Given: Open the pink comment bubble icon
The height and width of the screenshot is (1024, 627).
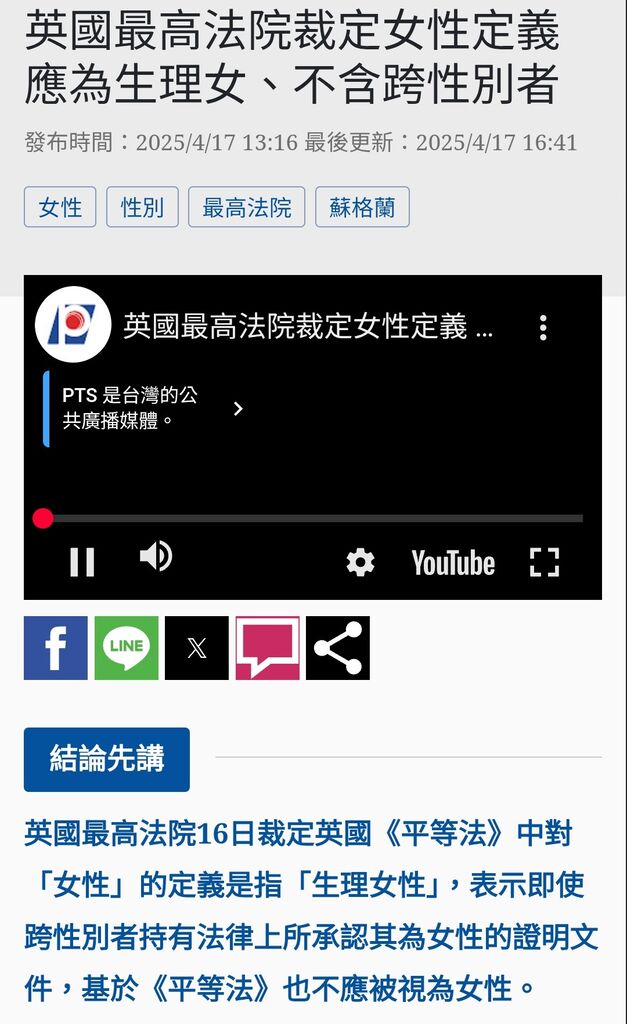Looking at the screenshot, I should click(267, 648).
